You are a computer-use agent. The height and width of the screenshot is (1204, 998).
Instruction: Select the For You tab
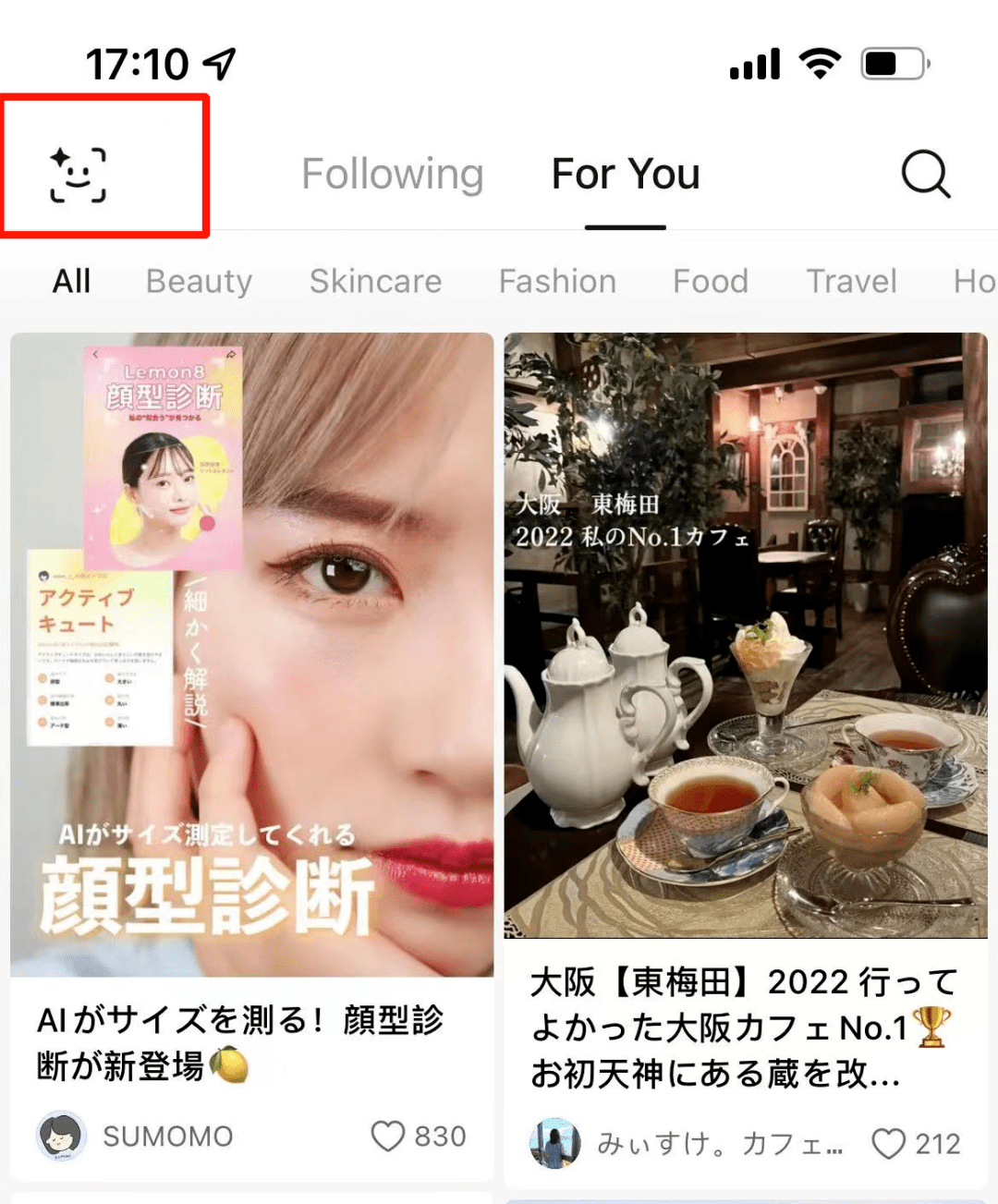coord(626,174)
